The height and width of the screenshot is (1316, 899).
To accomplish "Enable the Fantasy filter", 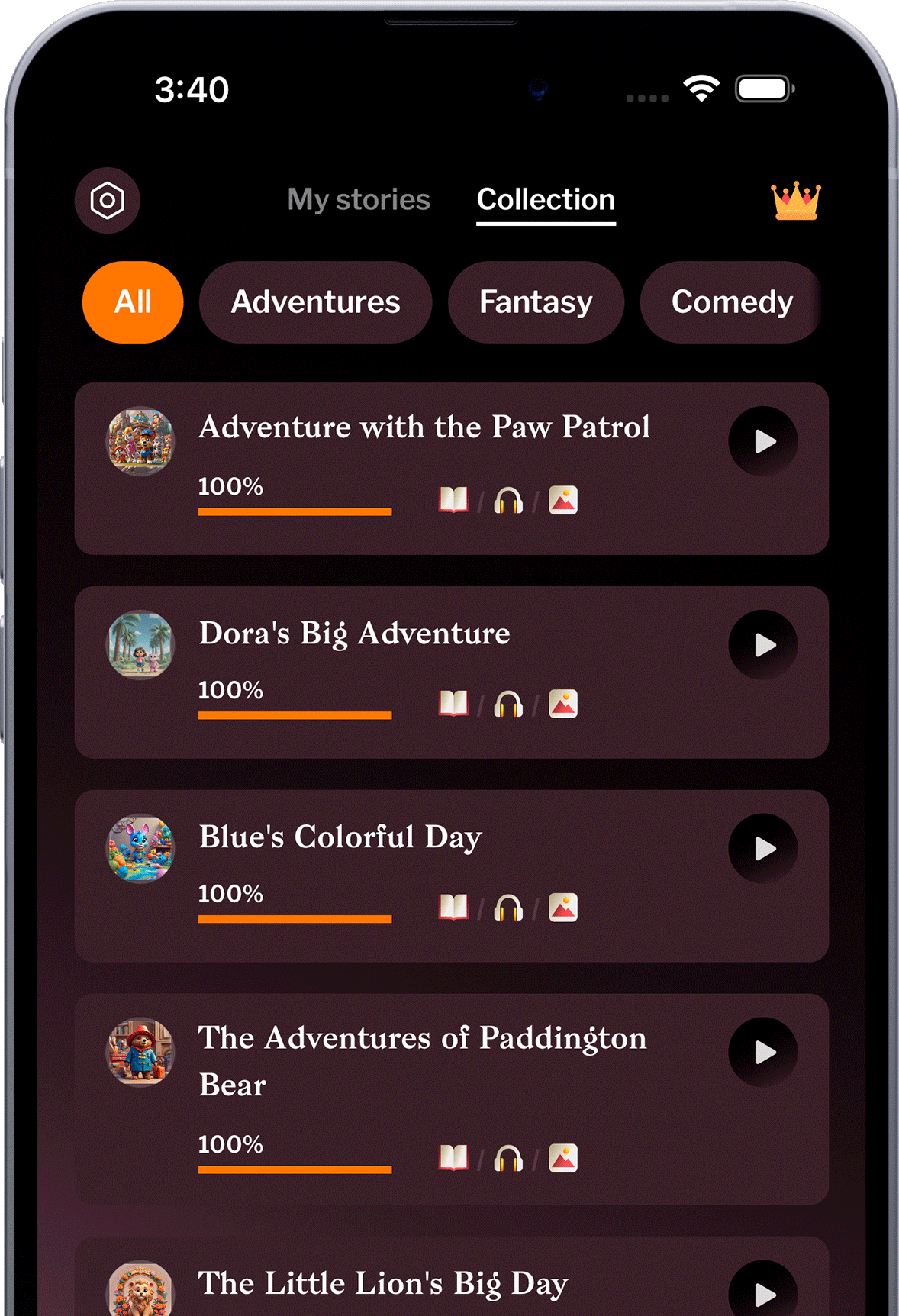I will tap(536, 302).
